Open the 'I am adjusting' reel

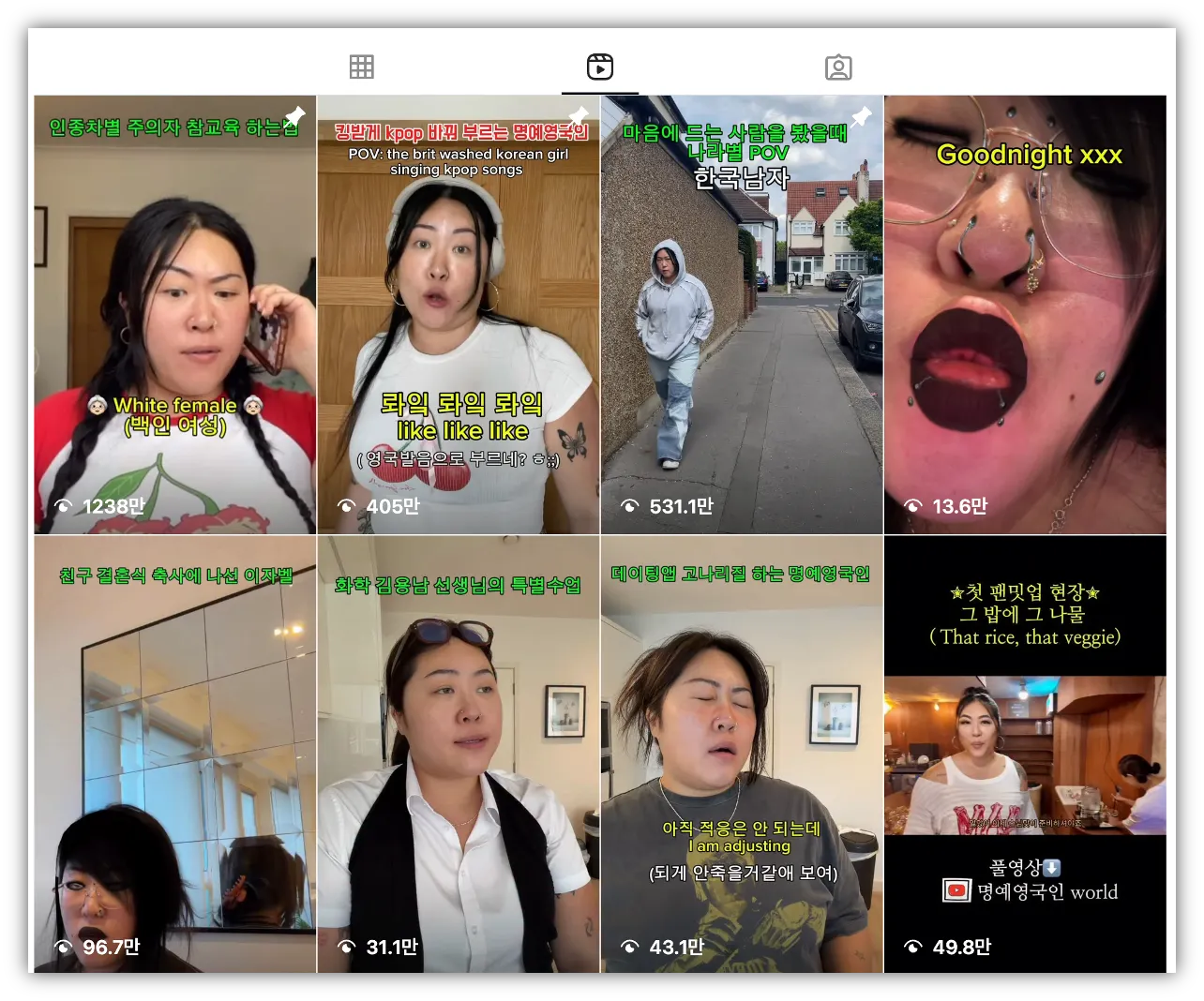tap(742, 754)
